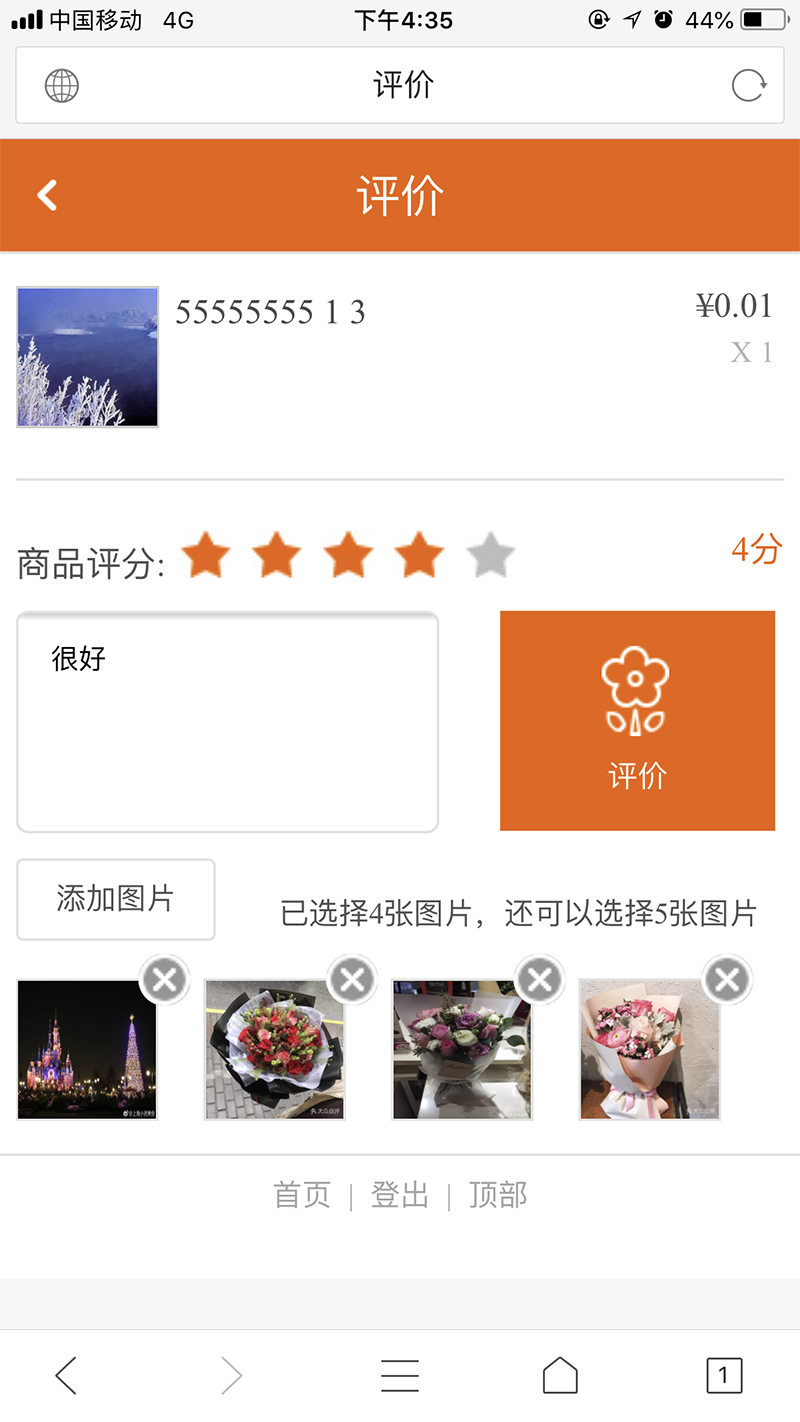The image size is (800, 1422).
Task: Open the product thumbnail image
Action: [87, 357]
